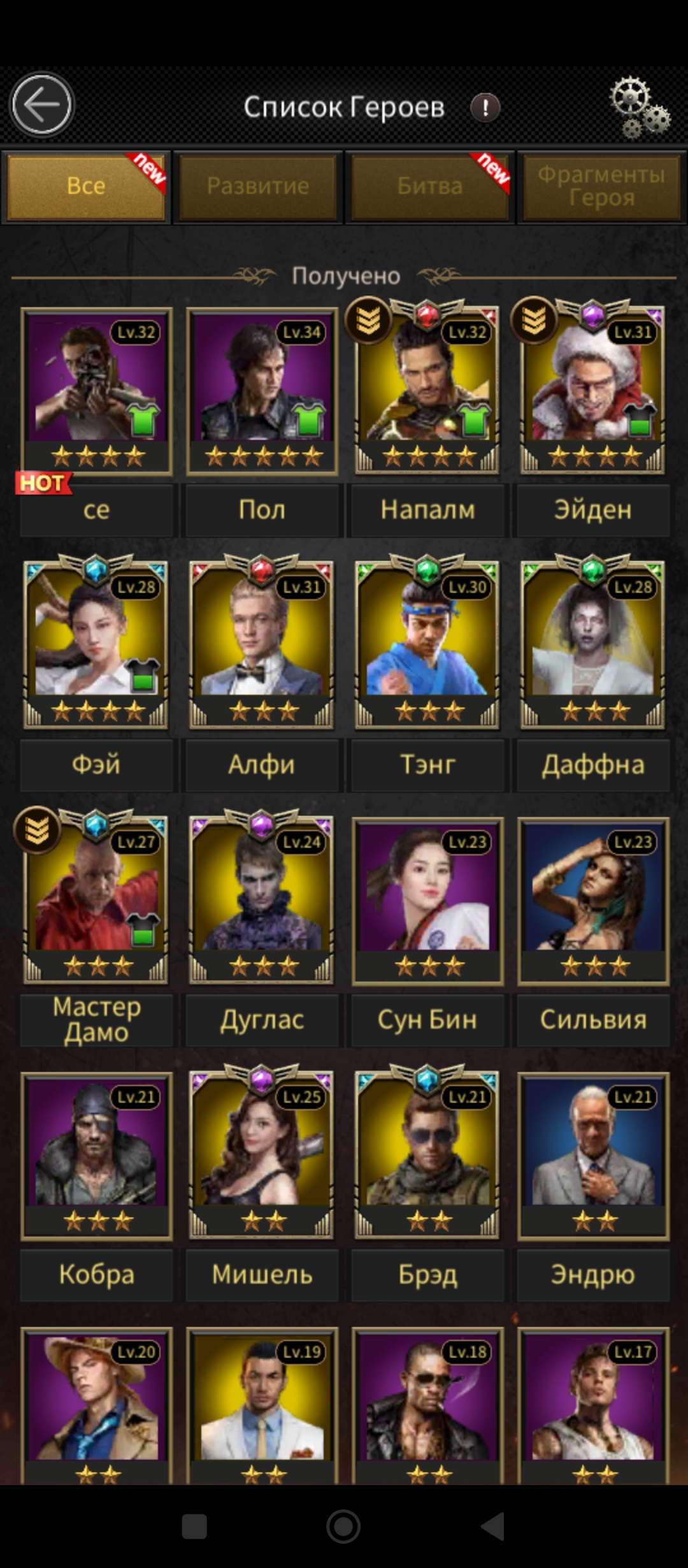The image size is (688, 1568).
Task: Open hero card Сильвия
Action: coord(592,900)
